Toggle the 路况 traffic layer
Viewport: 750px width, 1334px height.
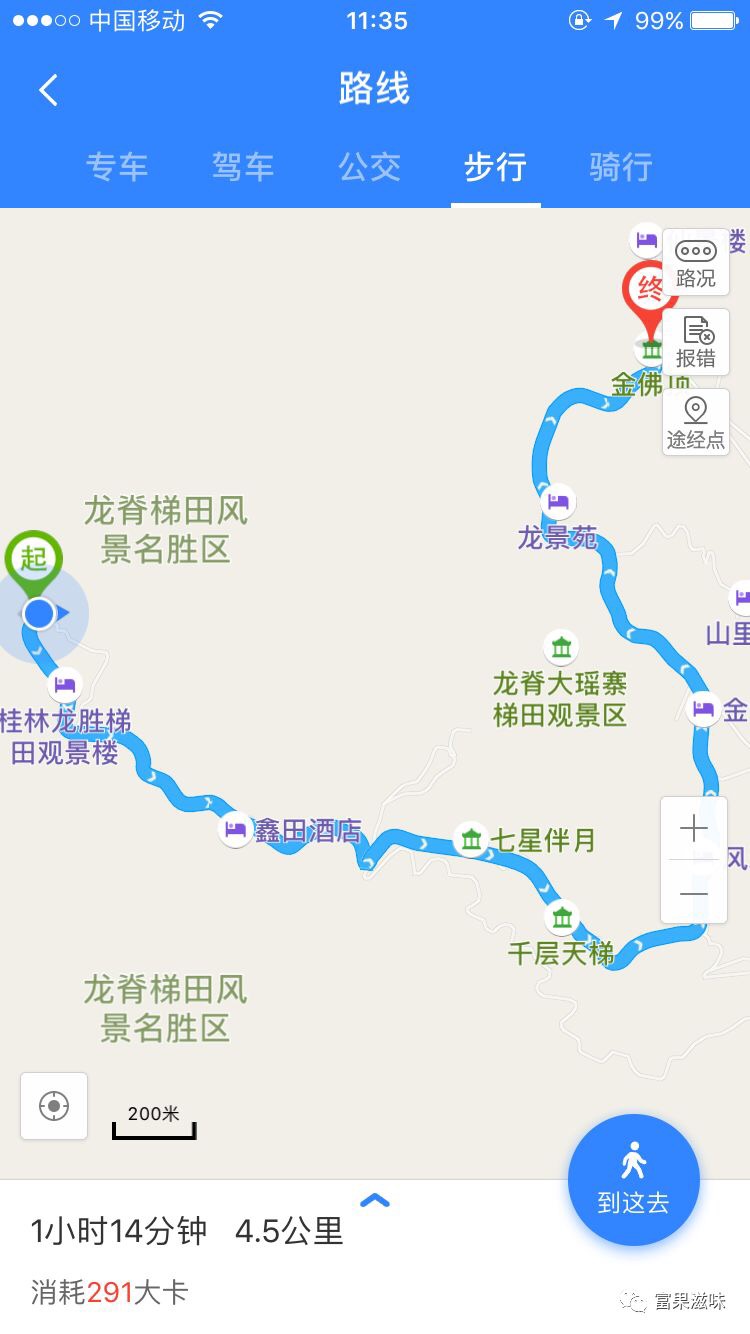coord(695,263)
